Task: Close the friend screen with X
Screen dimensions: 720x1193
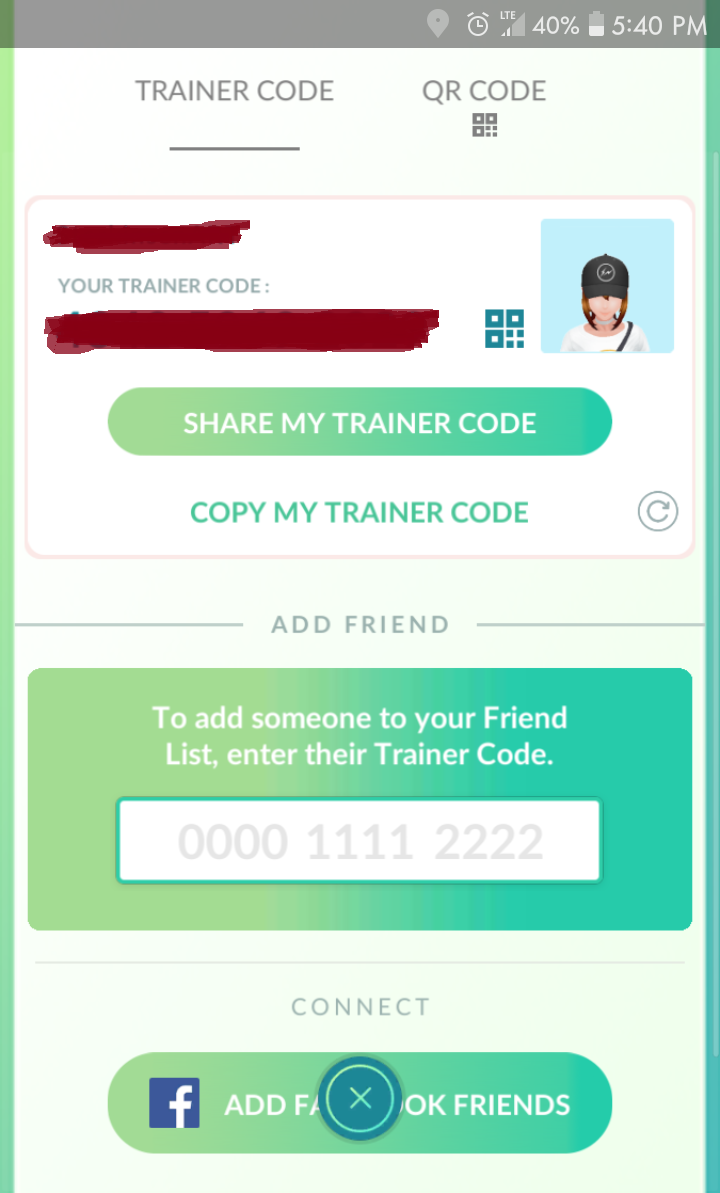Action: coord(360,1099)
